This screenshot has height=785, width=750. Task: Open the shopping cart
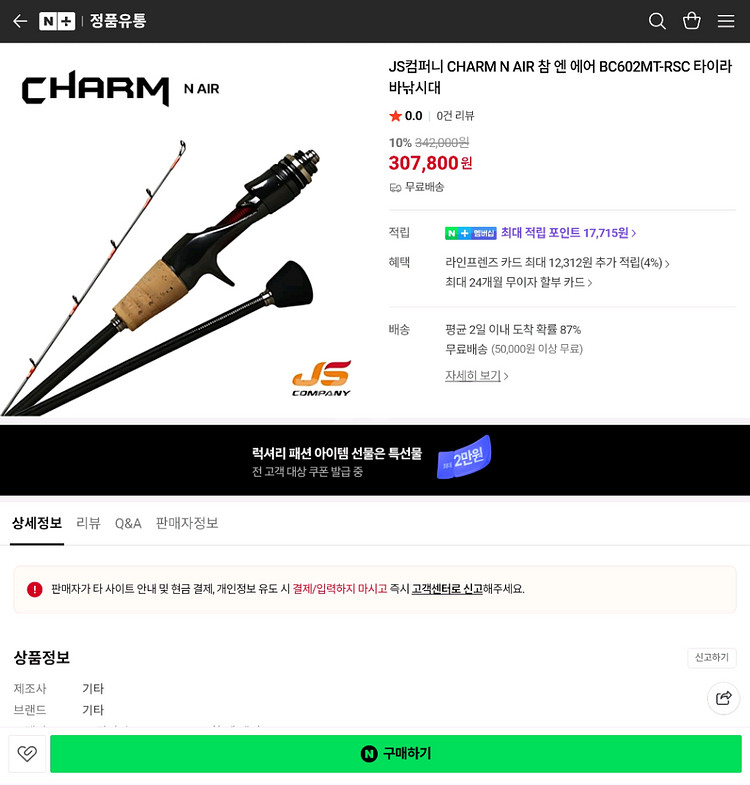tap(691, 21)
